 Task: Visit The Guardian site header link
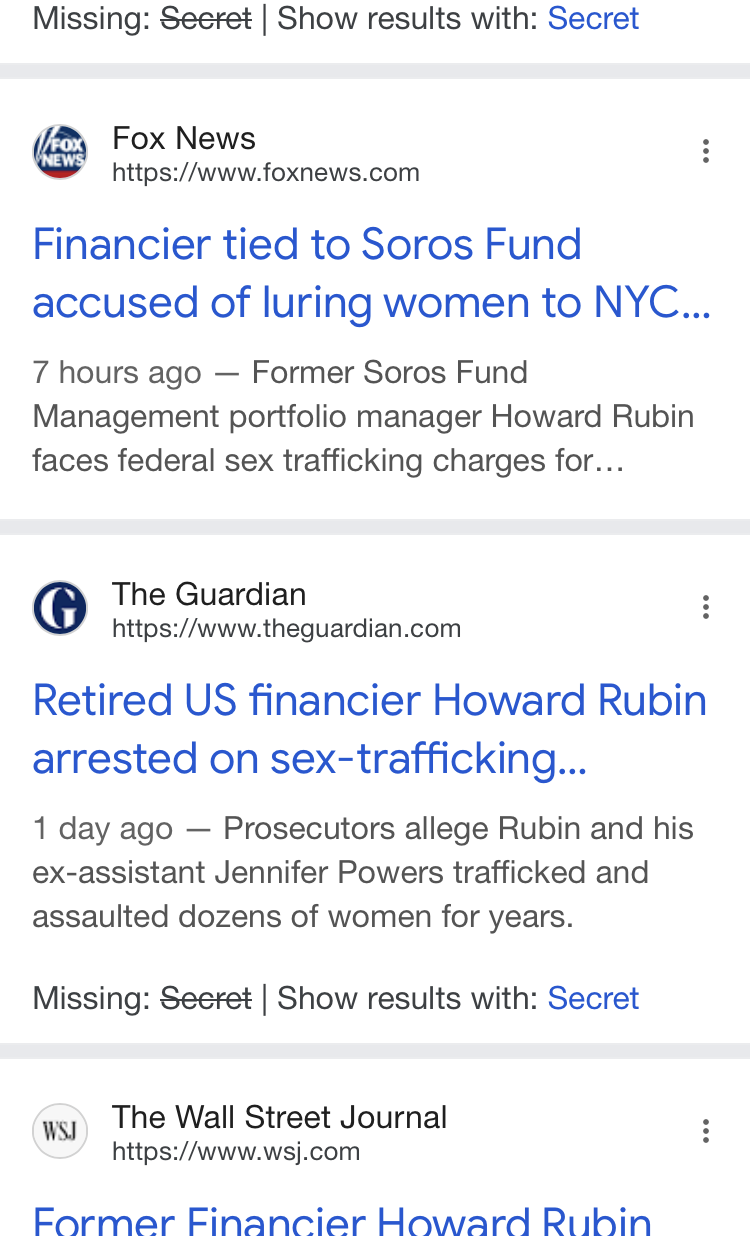click(247, 609)
